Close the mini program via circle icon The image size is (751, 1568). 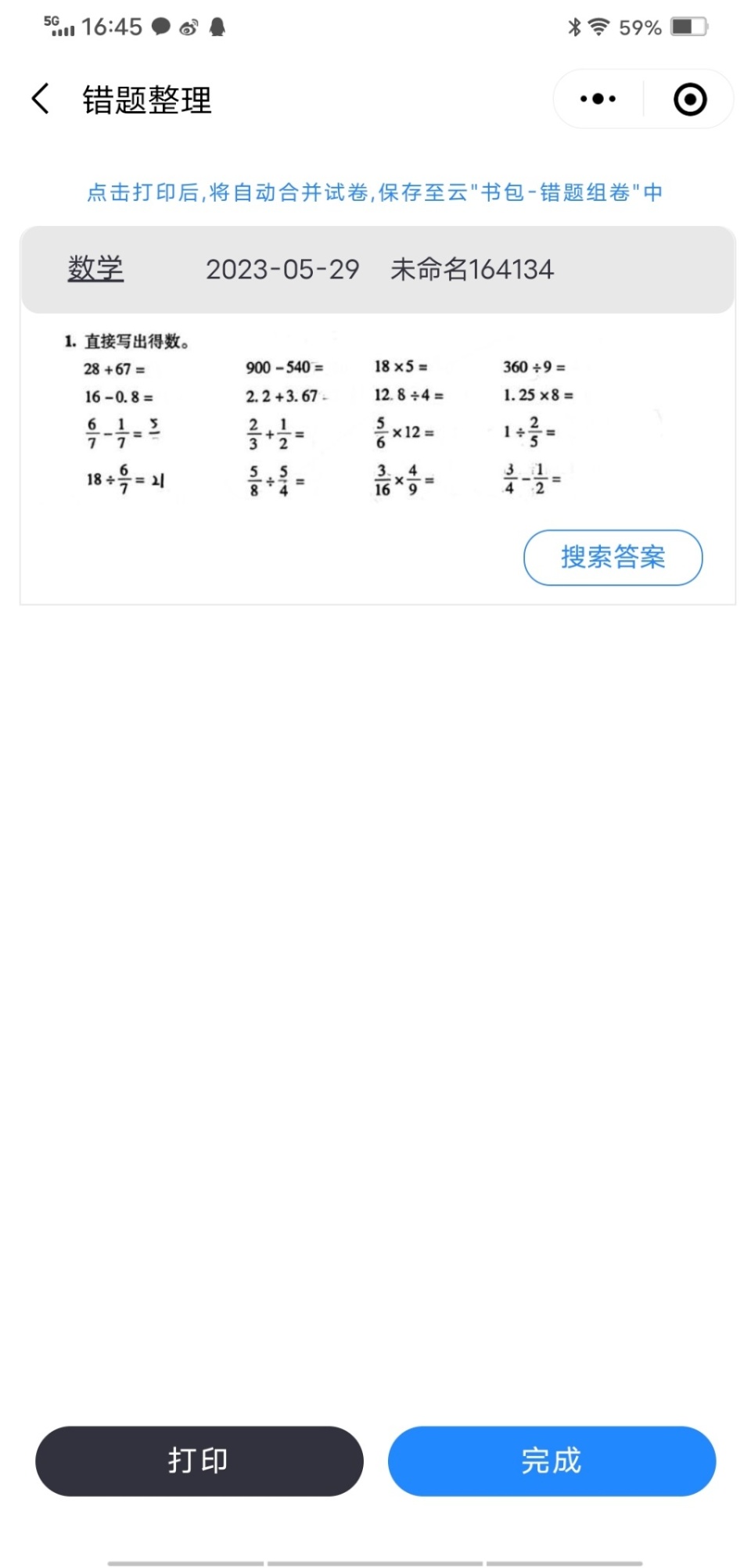tap(690, 99)
